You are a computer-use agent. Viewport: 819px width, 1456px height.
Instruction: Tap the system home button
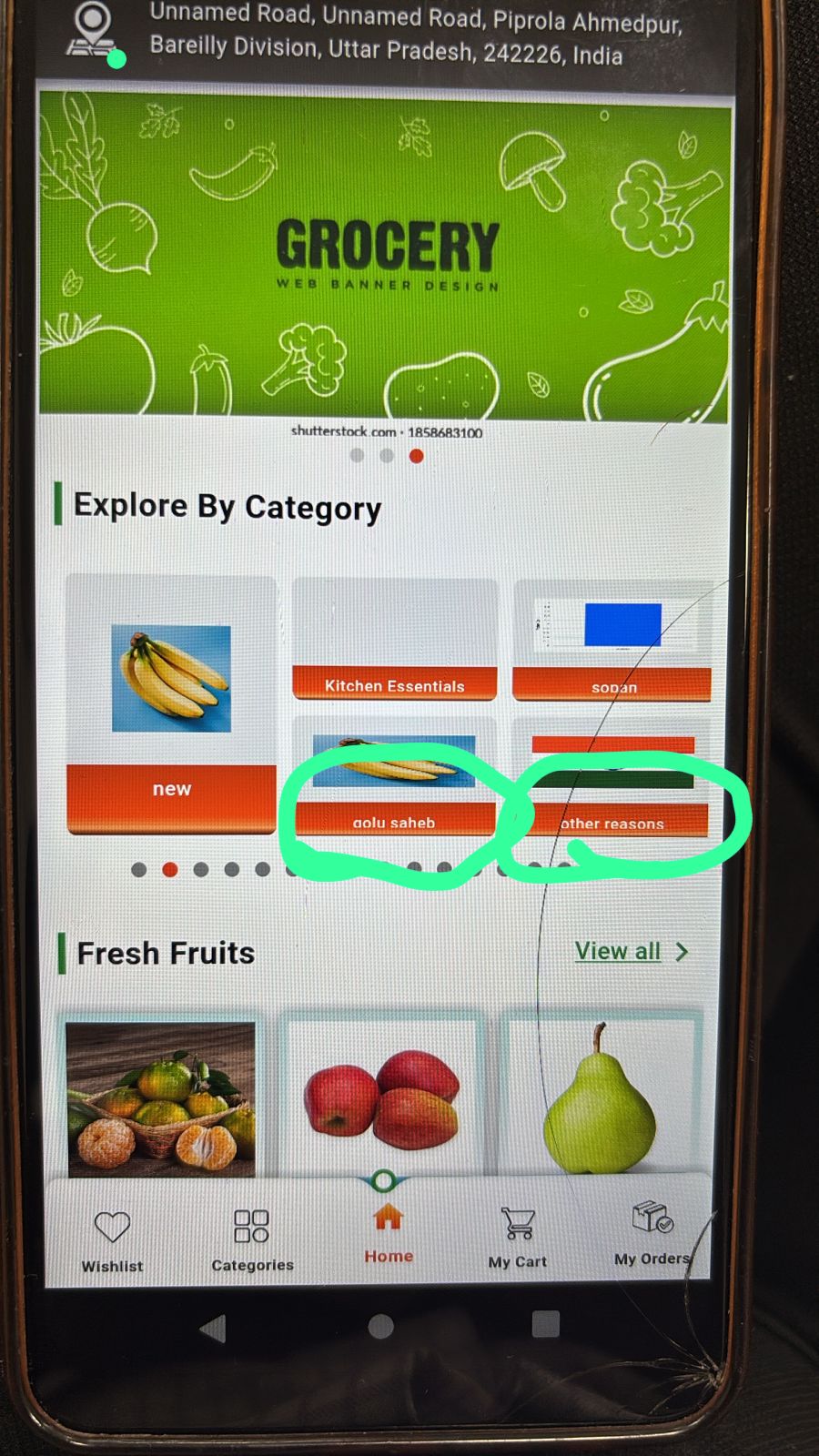click(381, 1326)
